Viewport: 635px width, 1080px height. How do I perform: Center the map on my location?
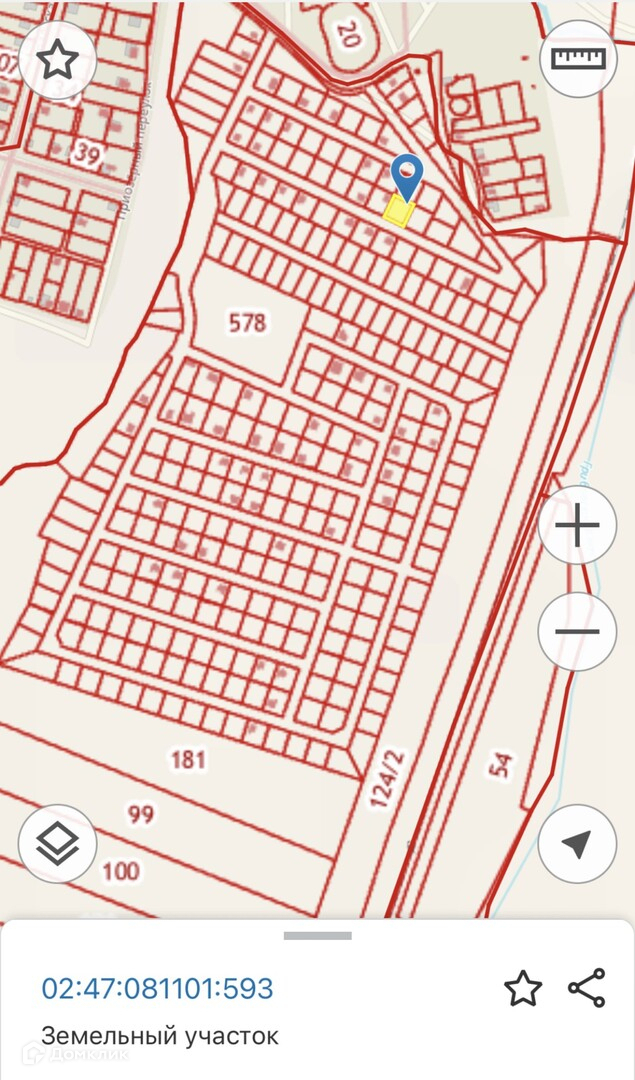click(577, 844)
